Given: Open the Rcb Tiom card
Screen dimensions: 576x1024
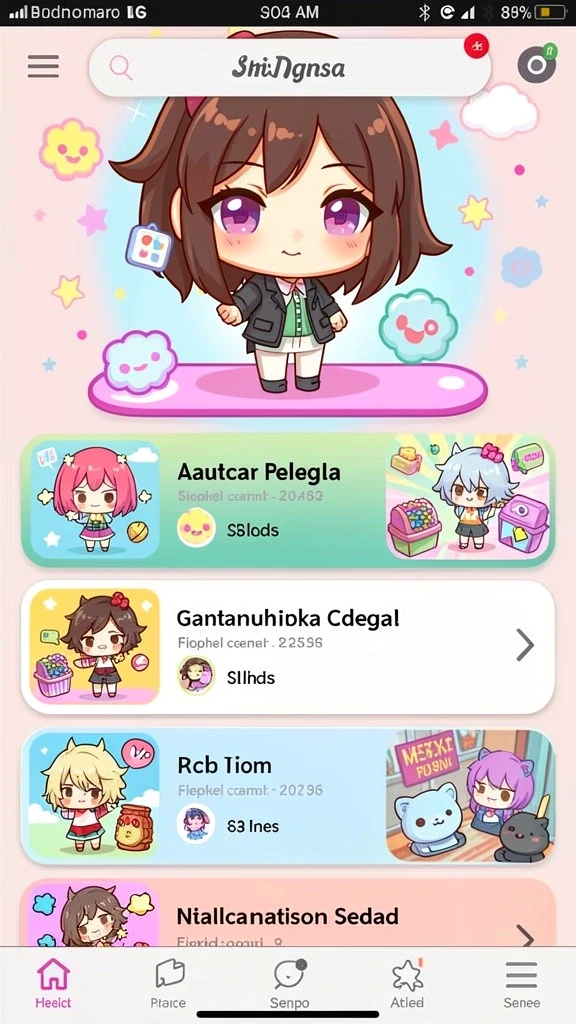Looking at the screenshot, I should [288, 796].
